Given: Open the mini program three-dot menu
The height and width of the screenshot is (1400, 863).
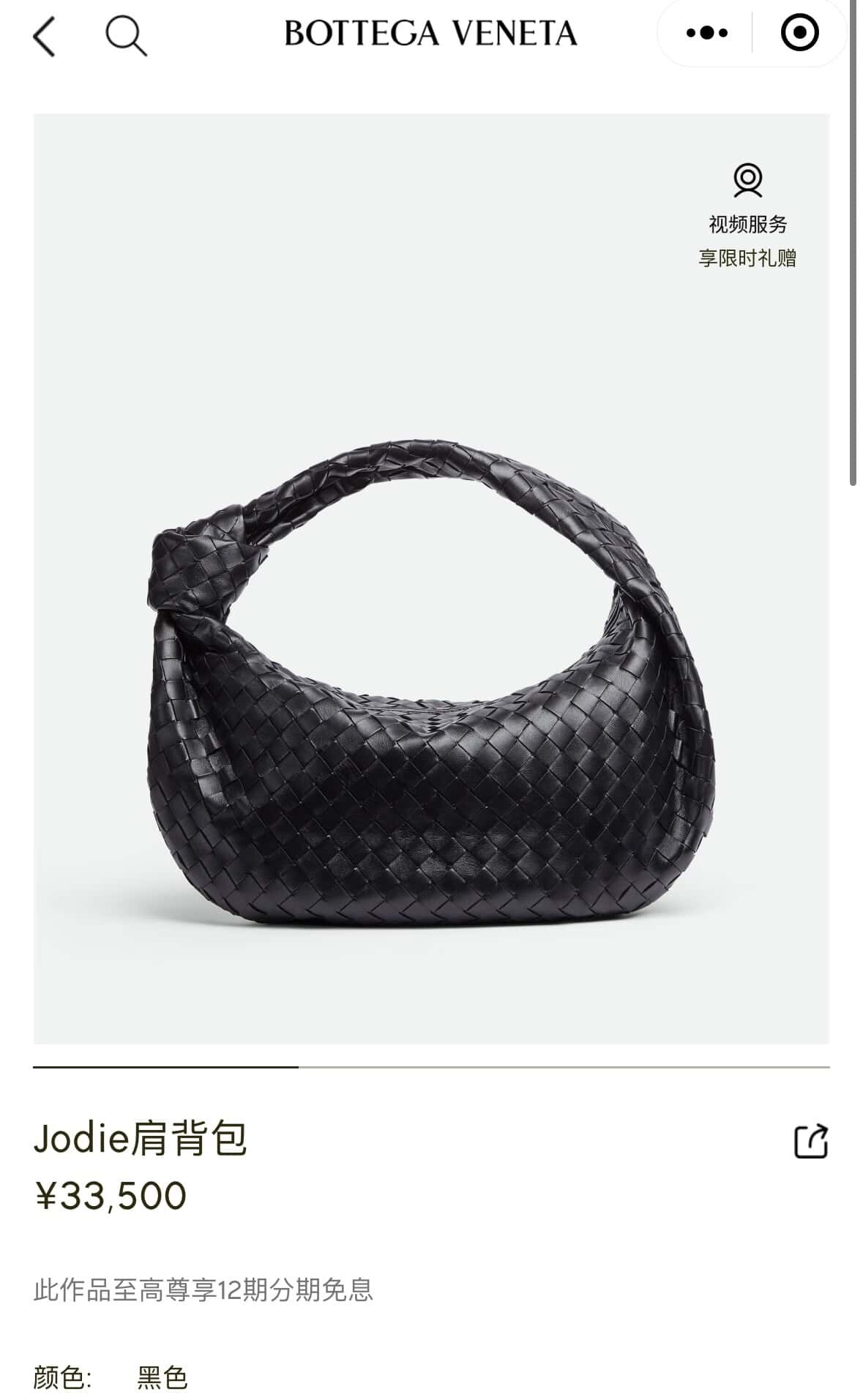Looking at the screenshot, I should tap(706, 33).
